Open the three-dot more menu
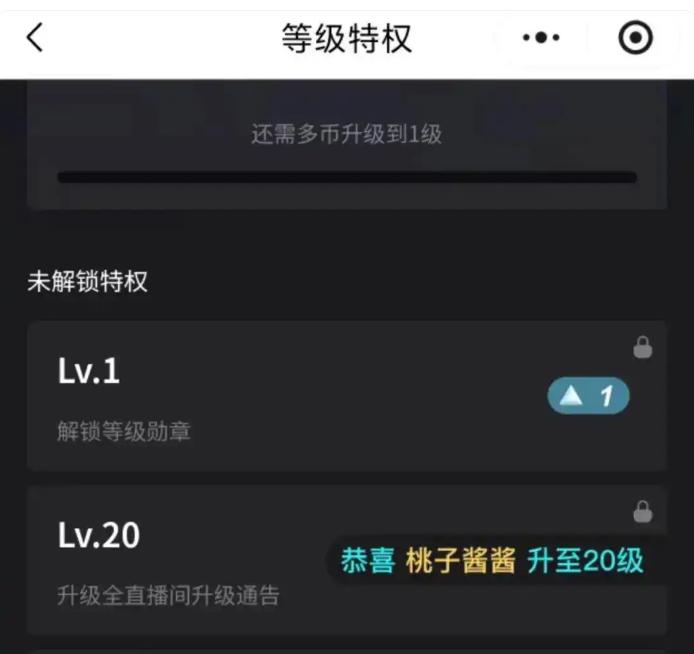The height and width of the screenshot is (654, 694). [x=541, y=38]
